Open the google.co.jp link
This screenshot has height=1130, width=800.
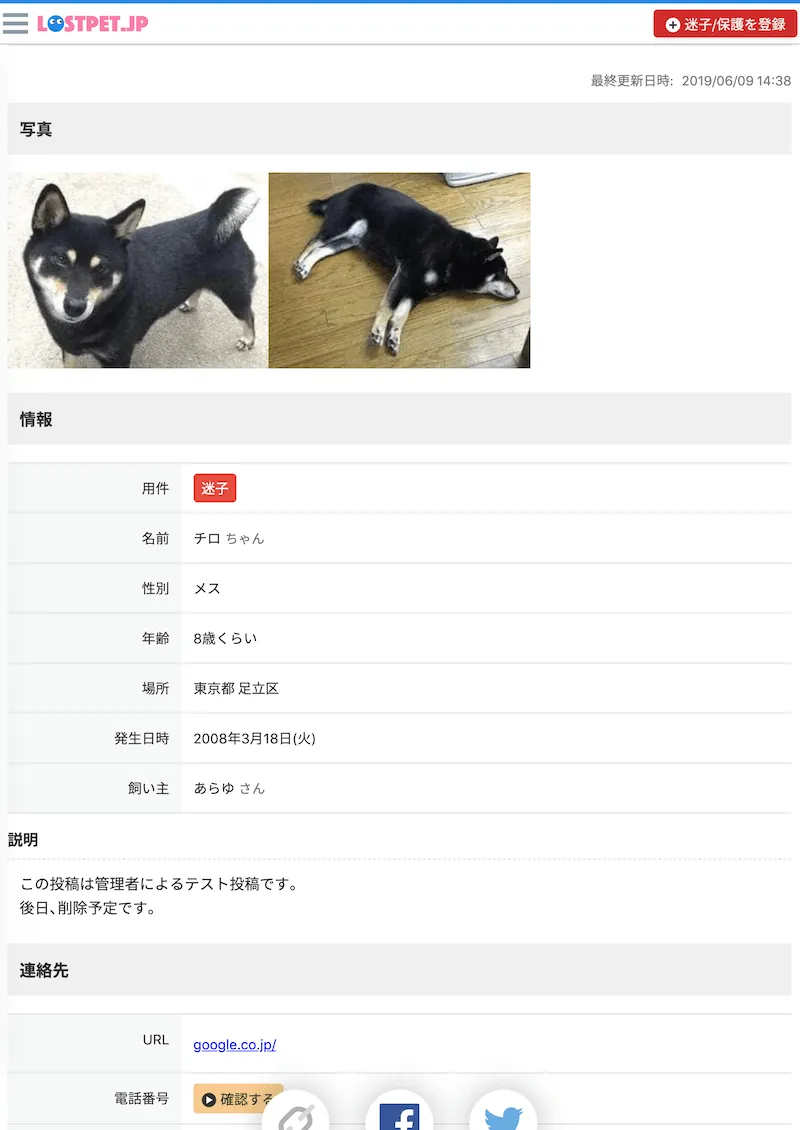point(234,1044)
